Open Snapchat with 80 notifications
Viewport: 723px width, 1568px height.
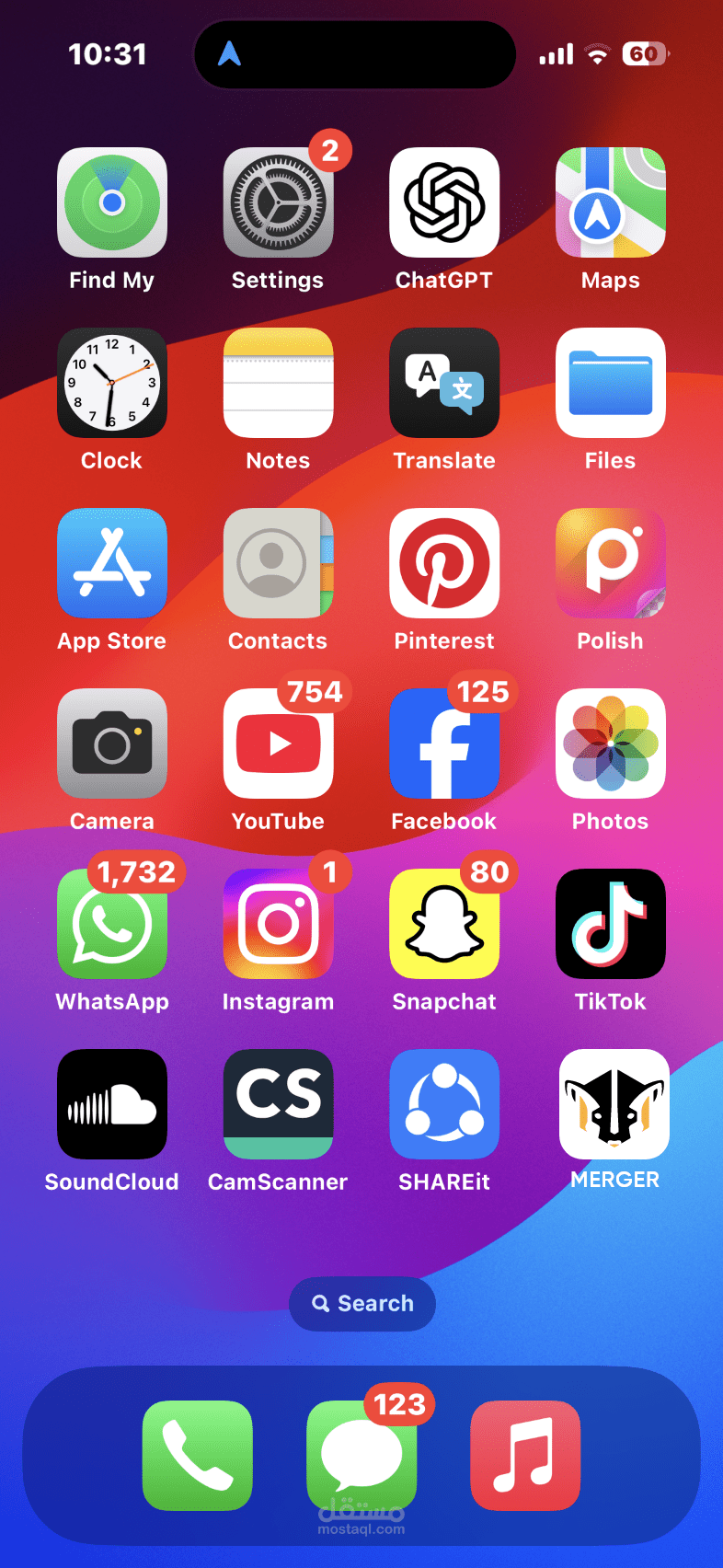[444, 924]
